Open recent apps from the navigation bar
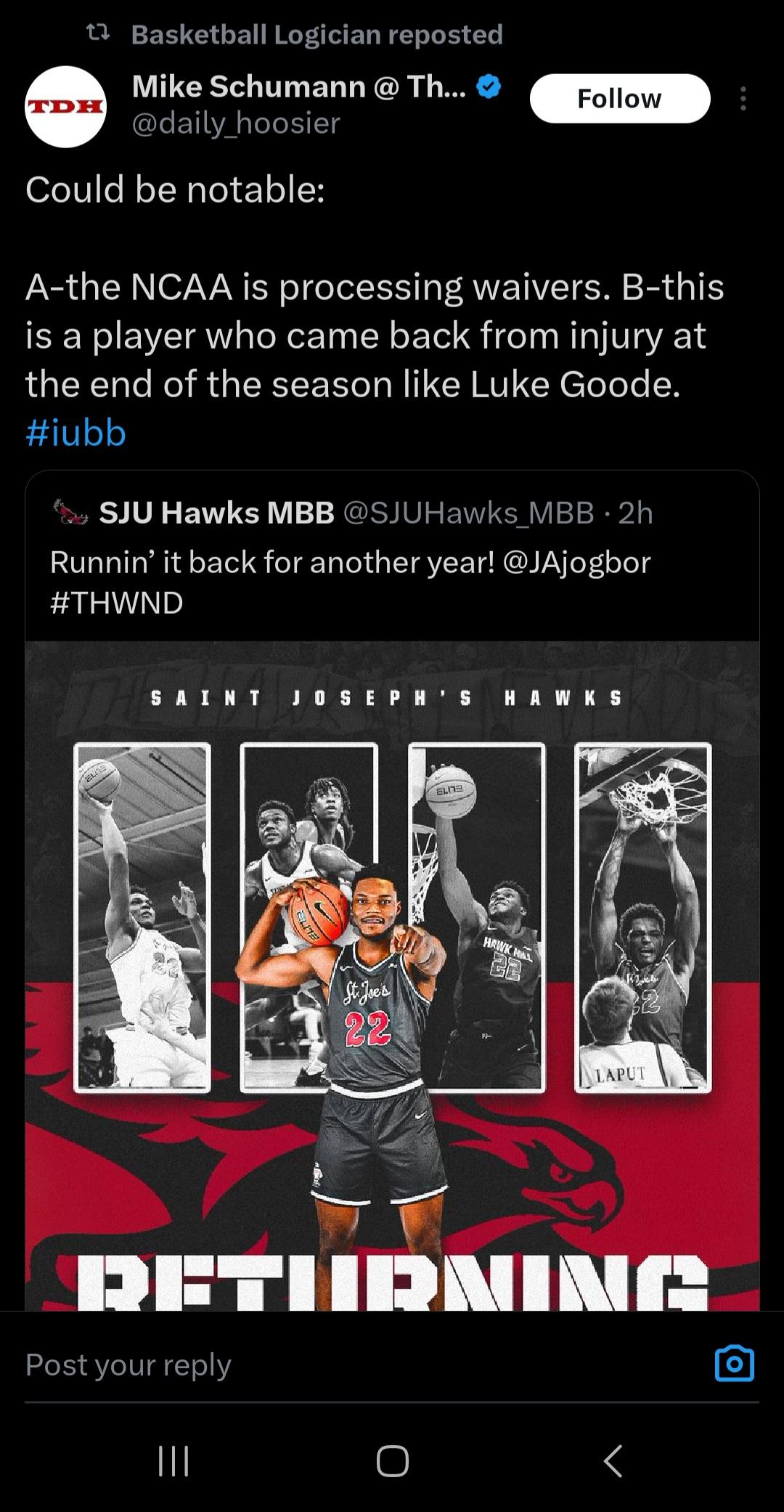Viewport: 784px width, 1512px height. point(173,1460)
